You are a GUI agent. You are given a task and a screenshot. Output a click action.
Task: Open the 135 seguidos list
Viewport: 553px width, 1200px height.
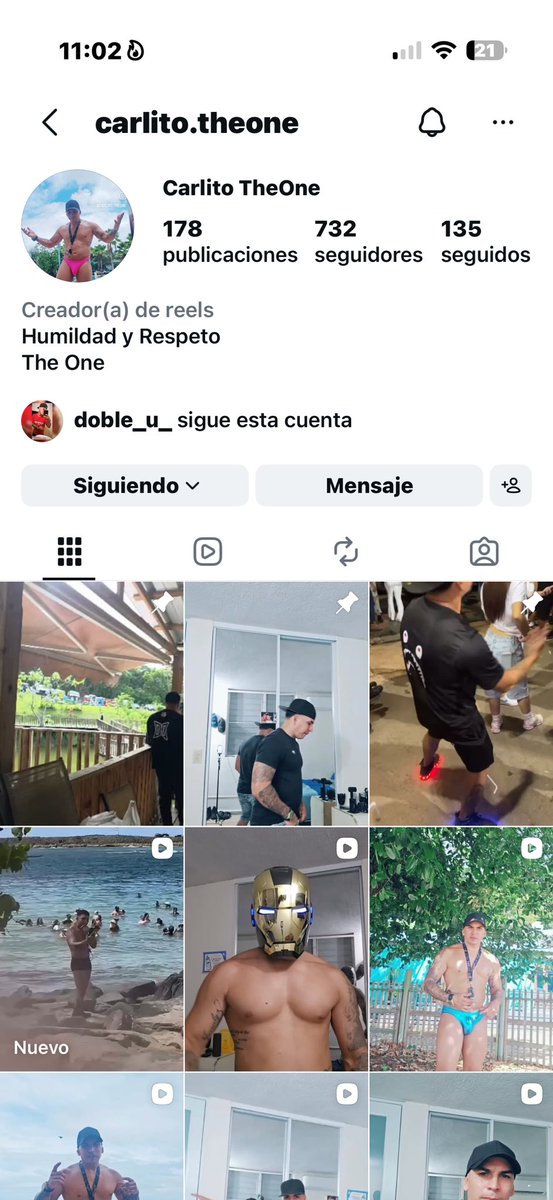click(485, 242)
